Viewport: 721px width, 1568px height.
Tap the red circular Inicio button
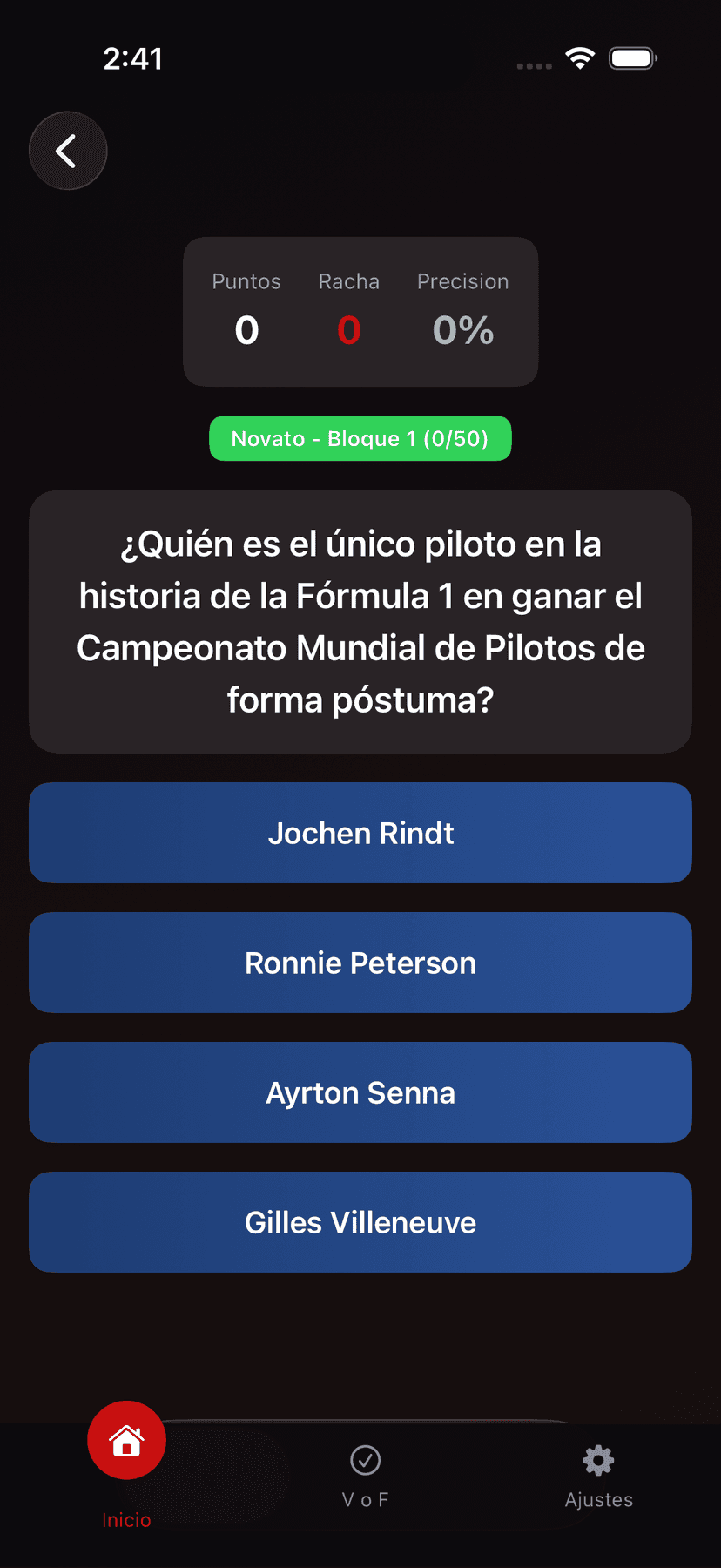126,1439
